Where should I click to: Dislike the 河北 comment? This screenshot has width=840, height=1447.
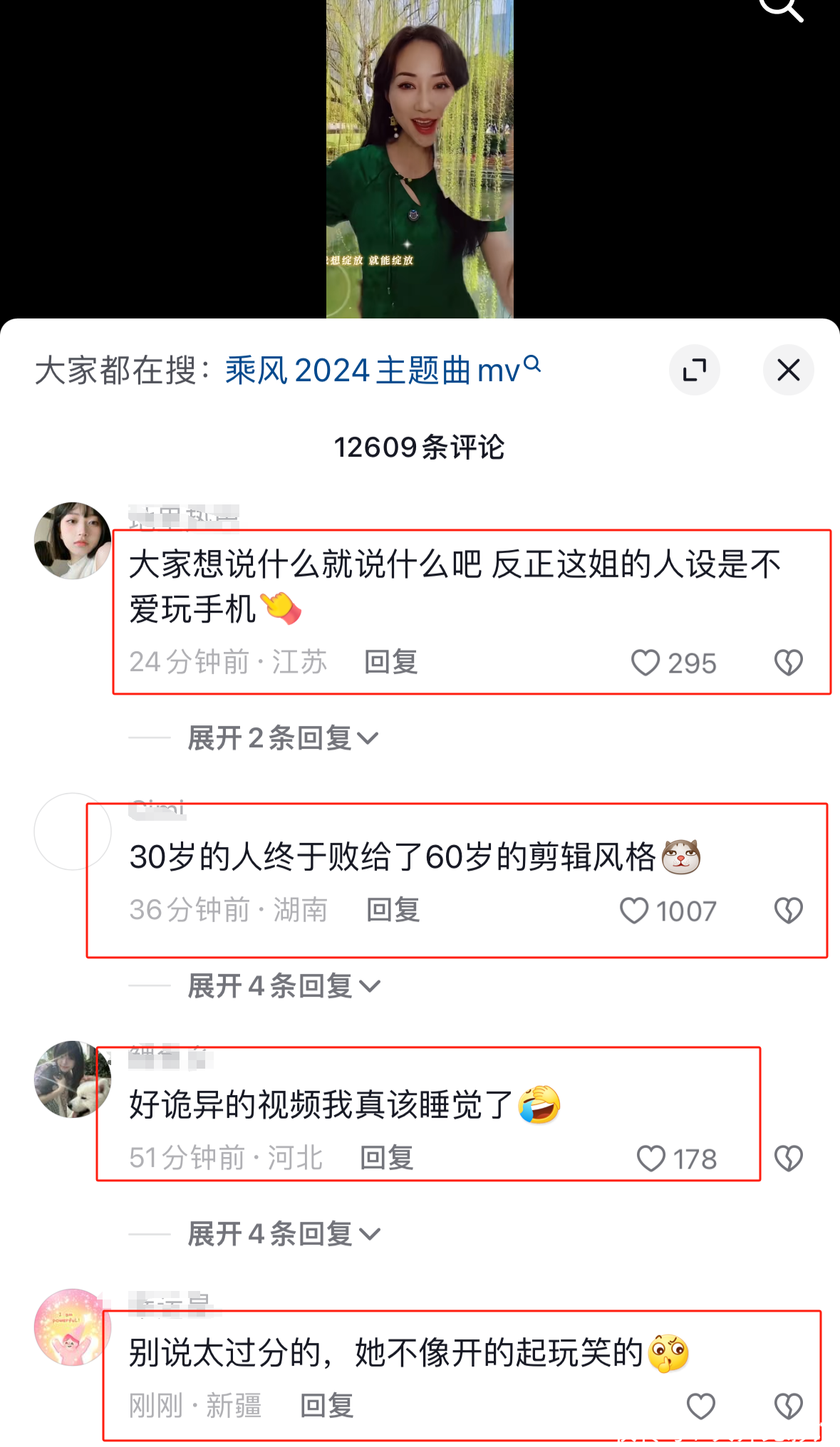(x=788, y=1159)
